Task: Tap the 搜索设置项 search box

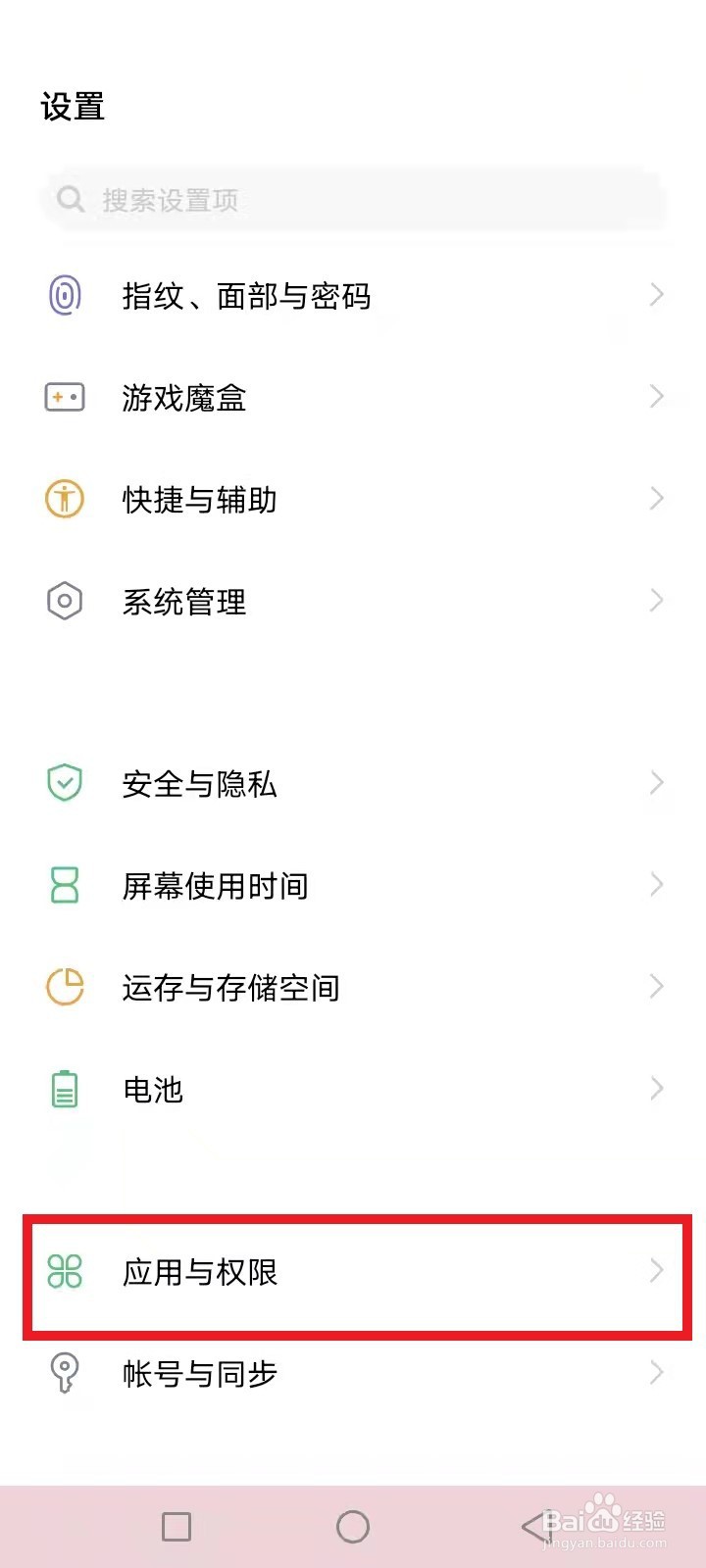Action: coord(353,200)
